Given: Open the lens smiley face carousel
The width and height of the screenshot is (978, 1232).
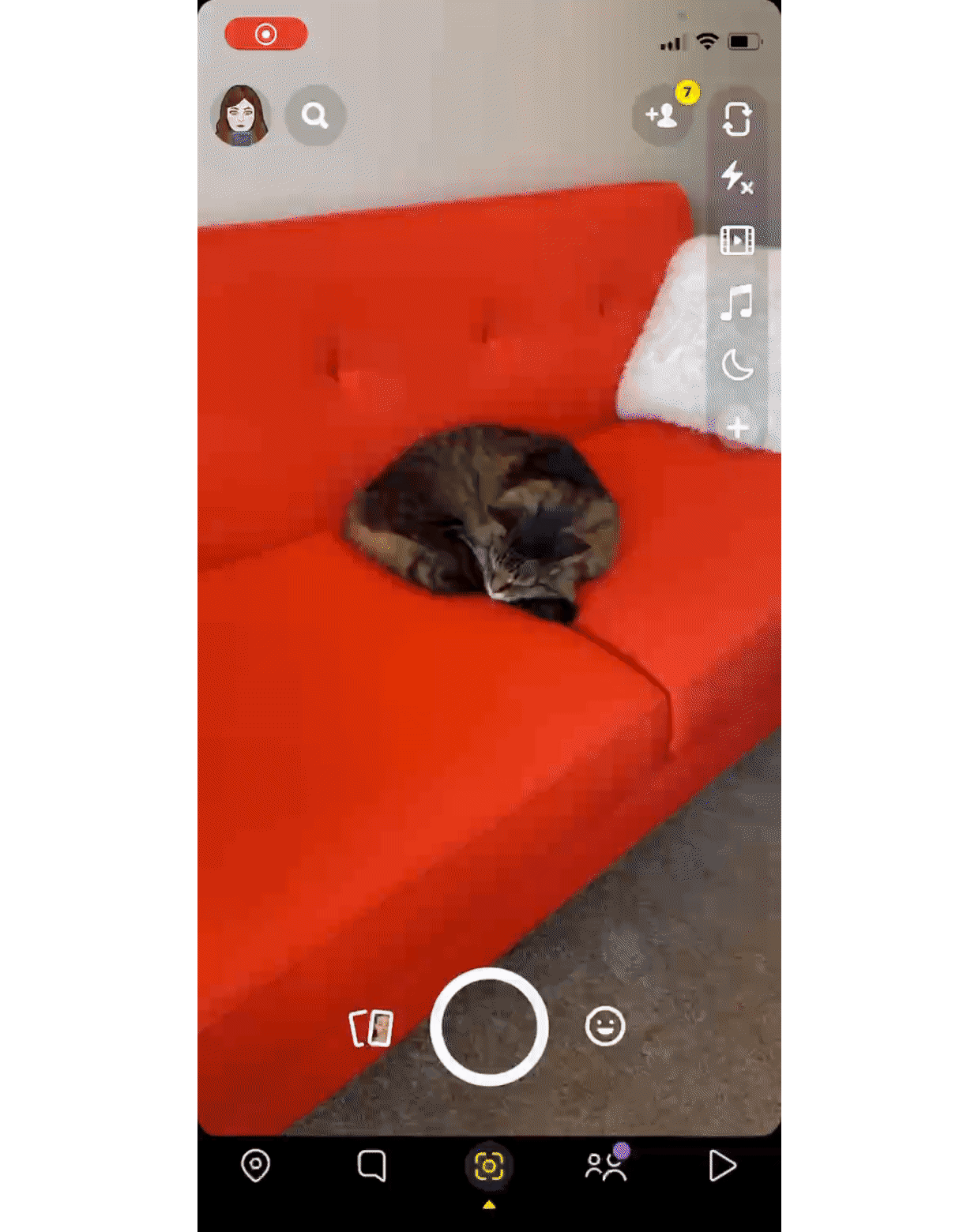Looking at the screenshot, I should [605, 1027].
